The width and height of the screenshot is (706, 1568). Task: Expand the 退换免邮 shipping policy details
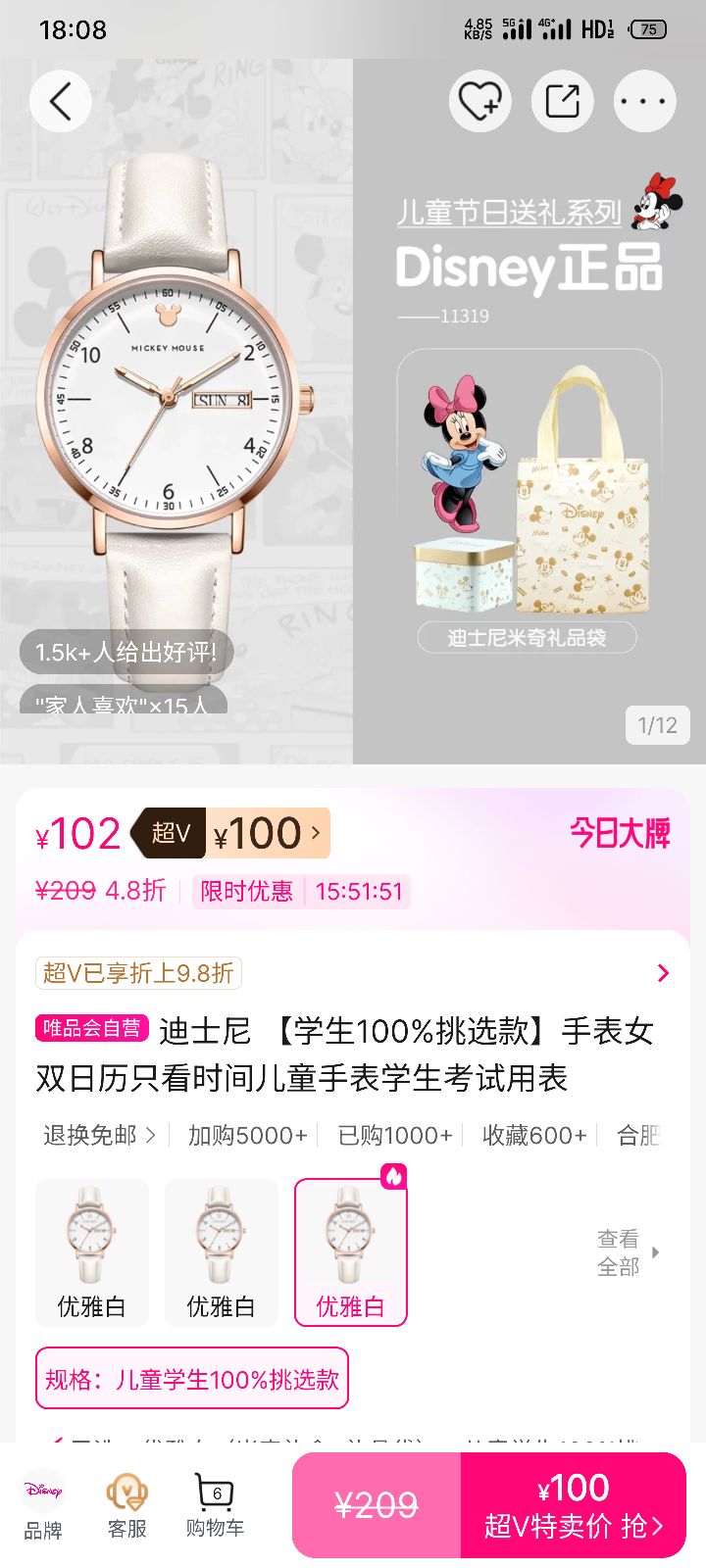point(86,1134)
